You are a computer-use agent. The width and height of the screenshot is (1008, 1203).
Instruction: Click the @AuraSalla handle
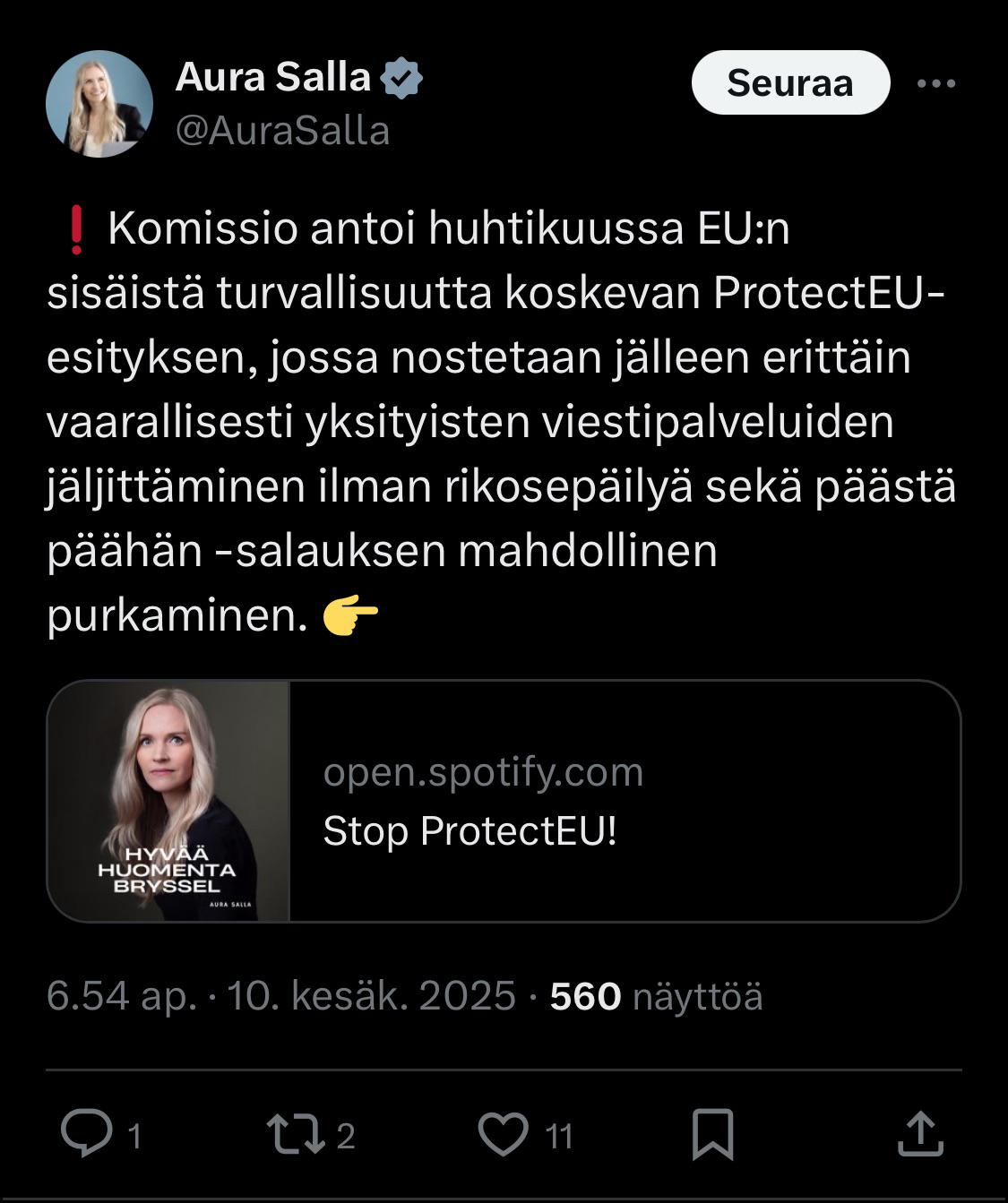coord(283,133)
